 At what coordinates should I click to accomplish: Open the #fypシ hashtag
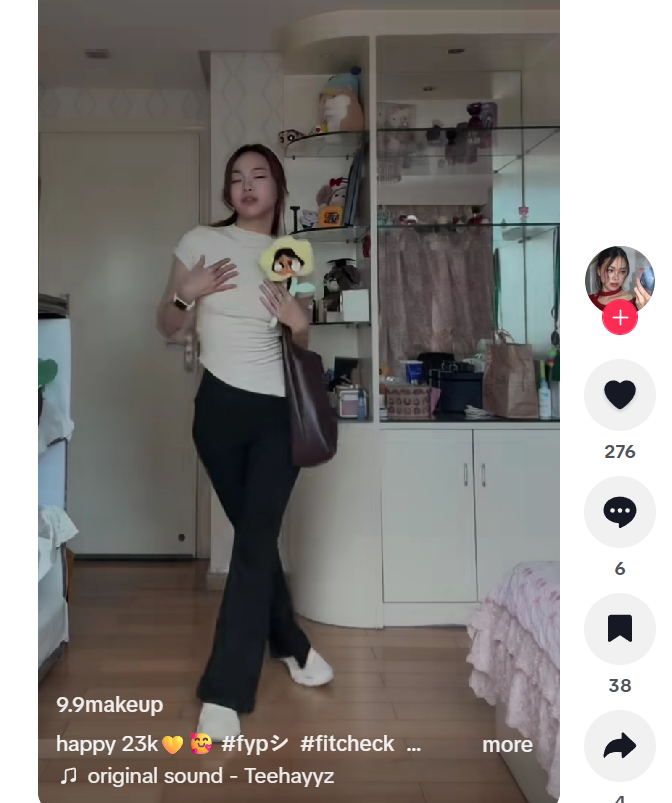tap(255, 744)
